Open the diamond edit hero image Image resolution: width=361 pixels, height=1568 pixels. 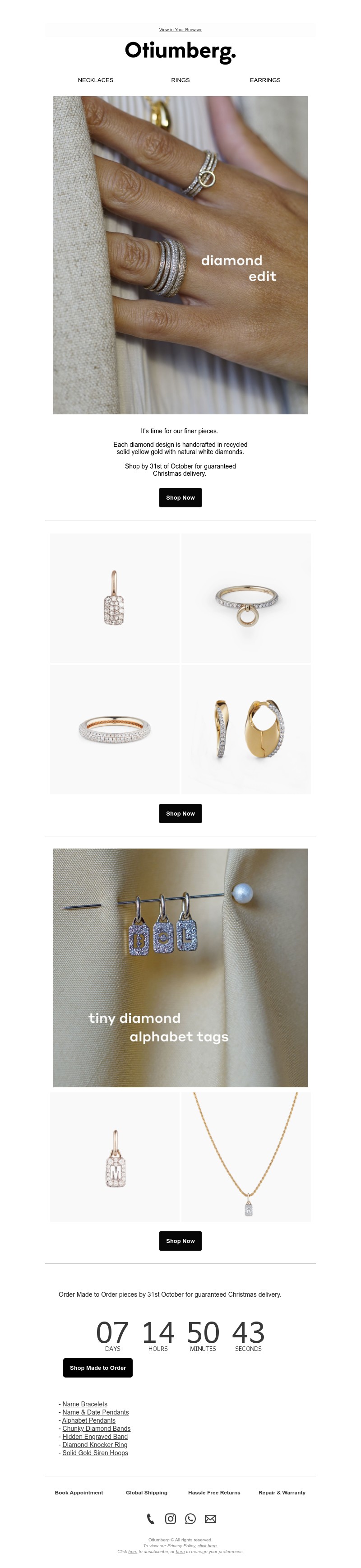pyautogui.click(x=180, y=255)
